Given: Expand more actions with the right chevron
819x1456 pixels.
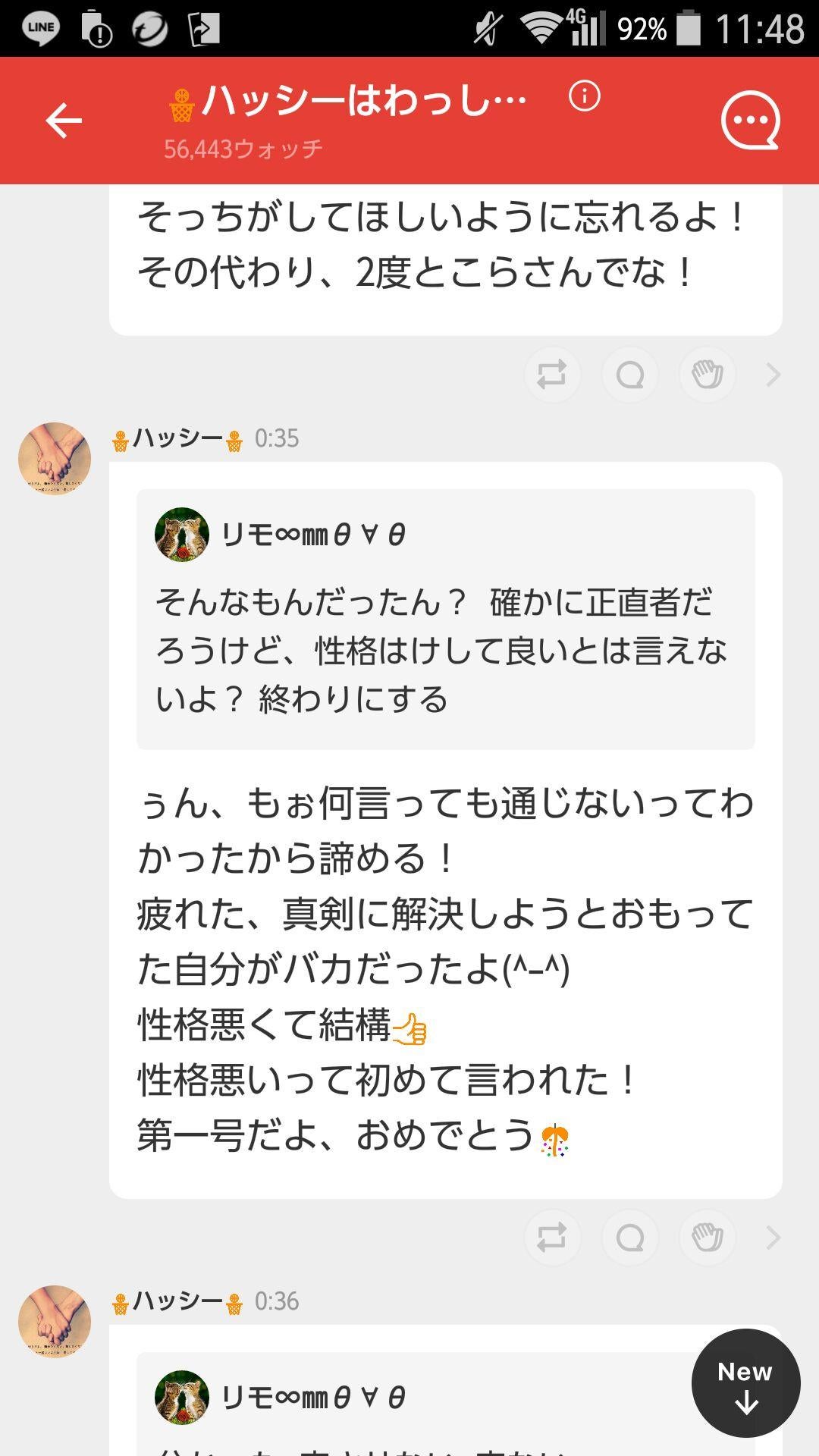Looking at the screenshot, I should click(x=773, y=374).
